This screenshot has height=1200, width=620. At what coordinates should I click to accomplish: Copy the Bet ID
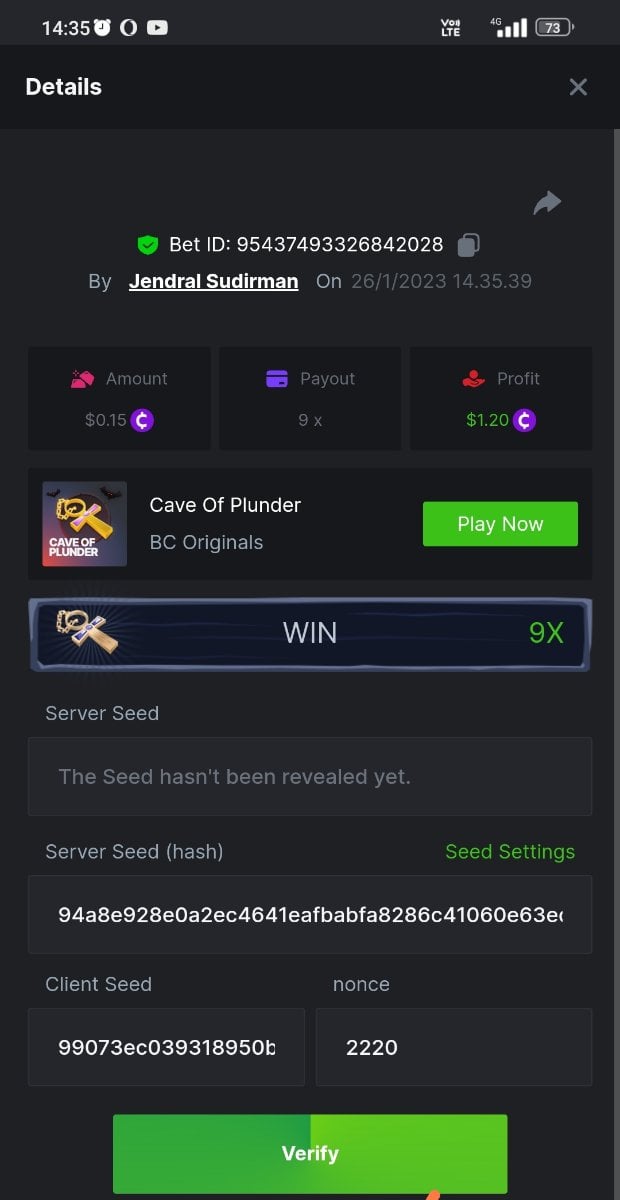[468, 244]
